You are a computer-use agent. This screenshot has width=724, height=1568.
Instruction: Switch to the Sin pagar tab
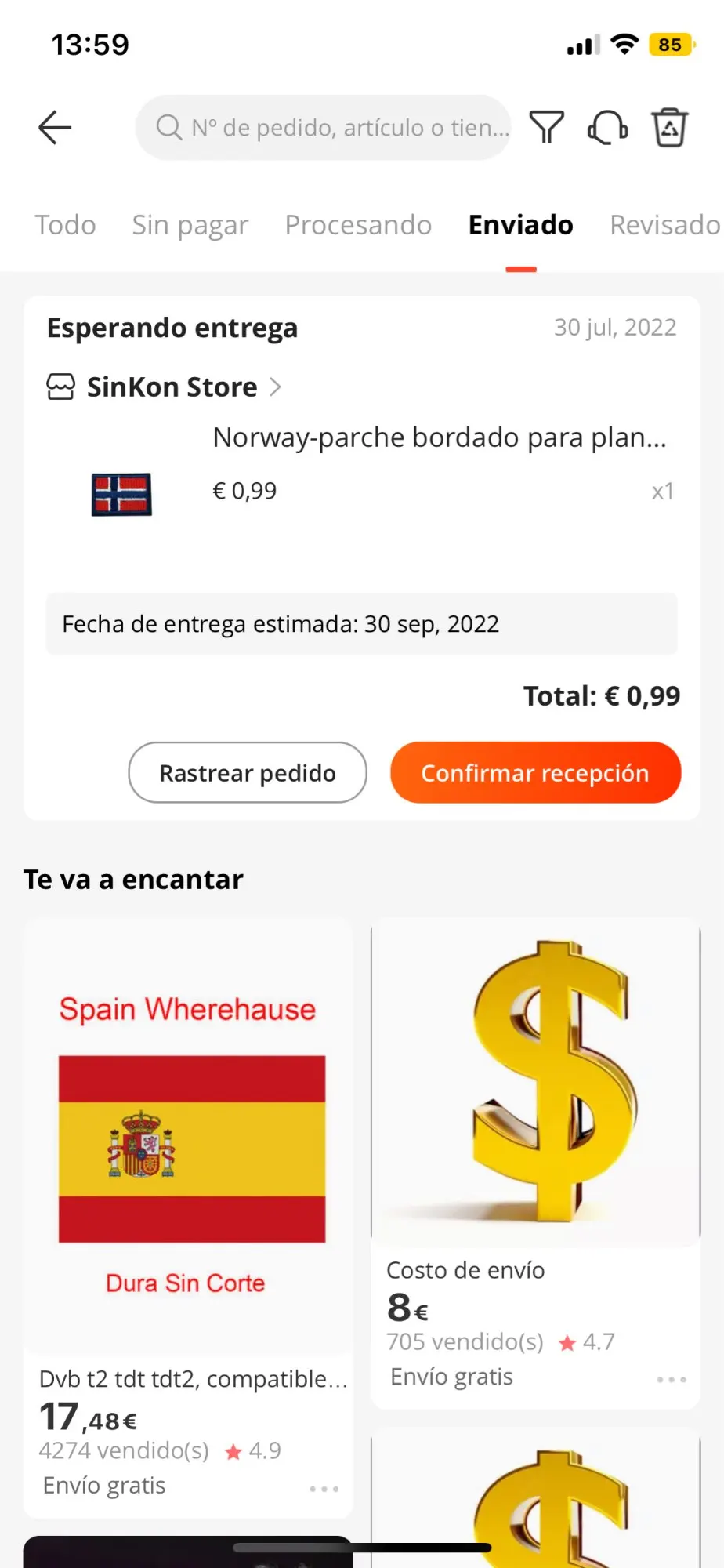(x=190, y=225)
